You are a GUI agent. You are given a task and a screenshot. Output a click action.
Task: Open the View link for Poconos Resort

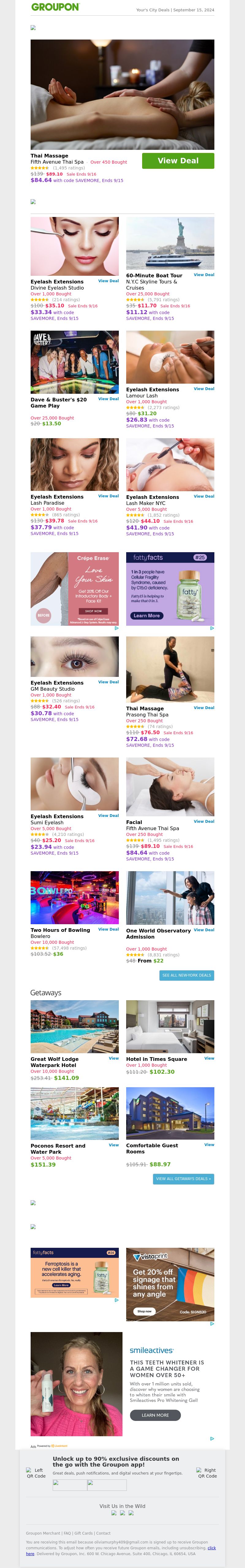pos(114,1145)
